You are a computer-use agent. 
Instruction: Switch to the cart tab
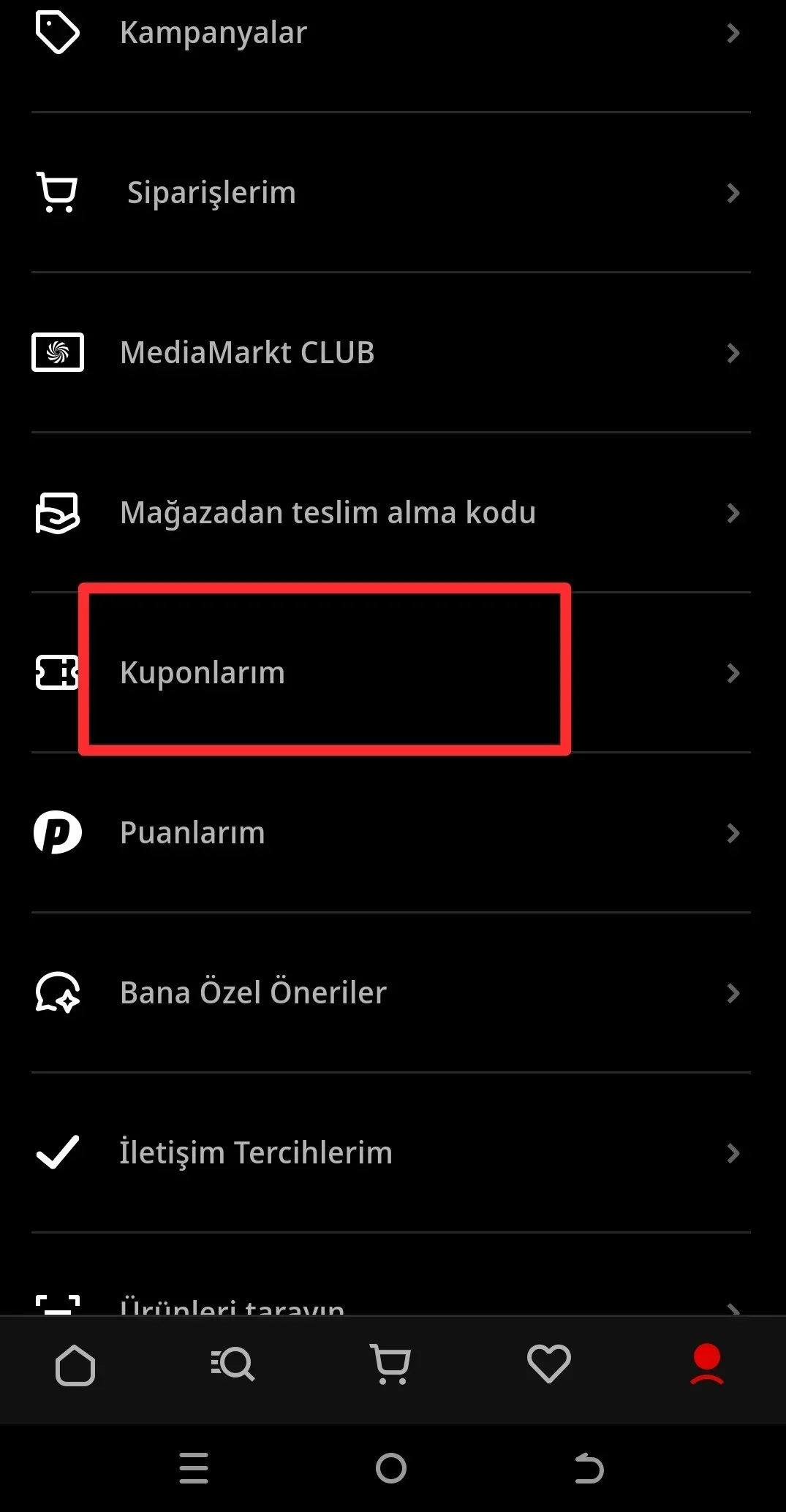(x=391, y=1365)
